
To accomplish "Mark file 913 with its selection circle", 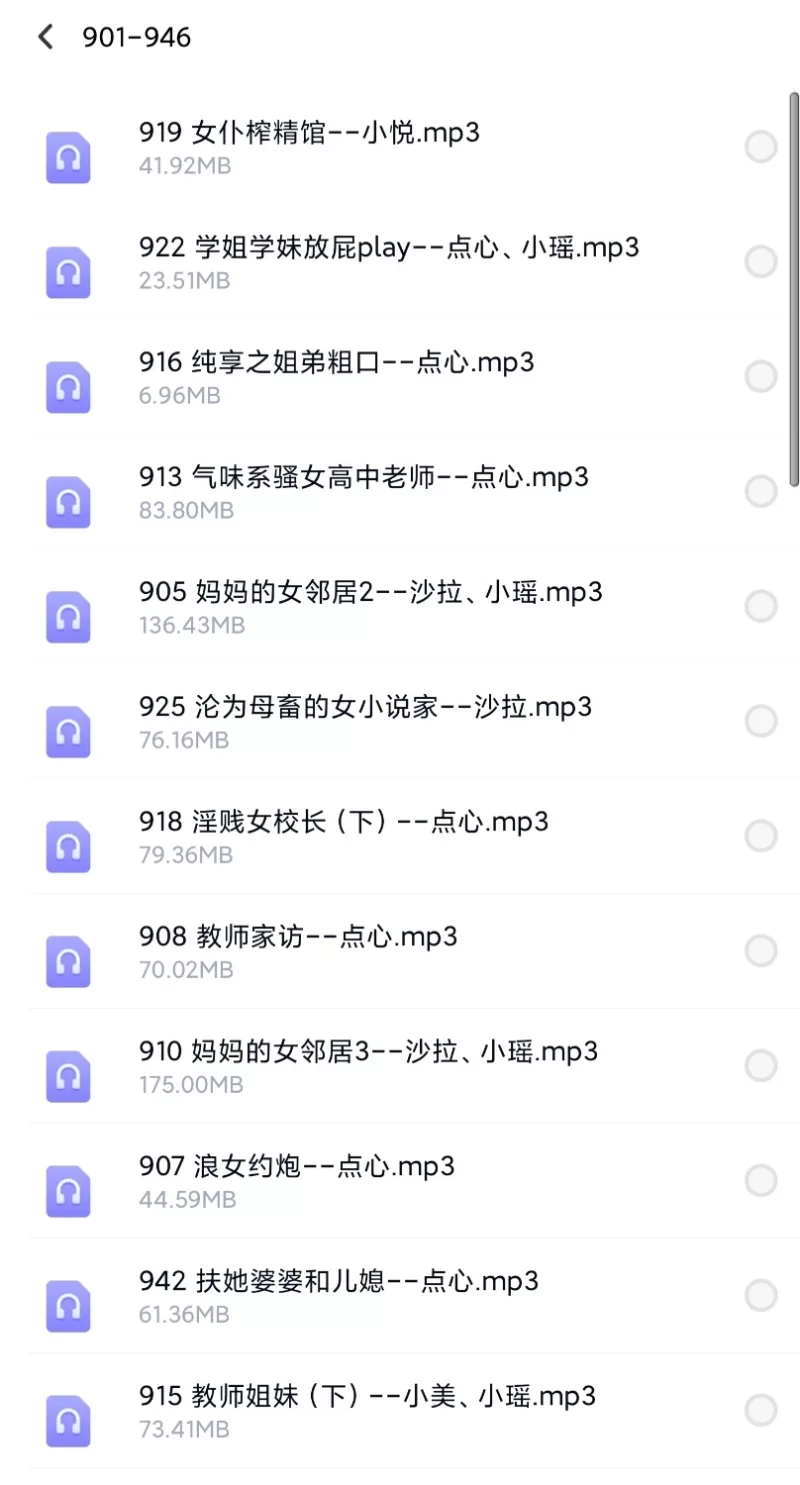I will pyautogui.click(x=761, y=492).
